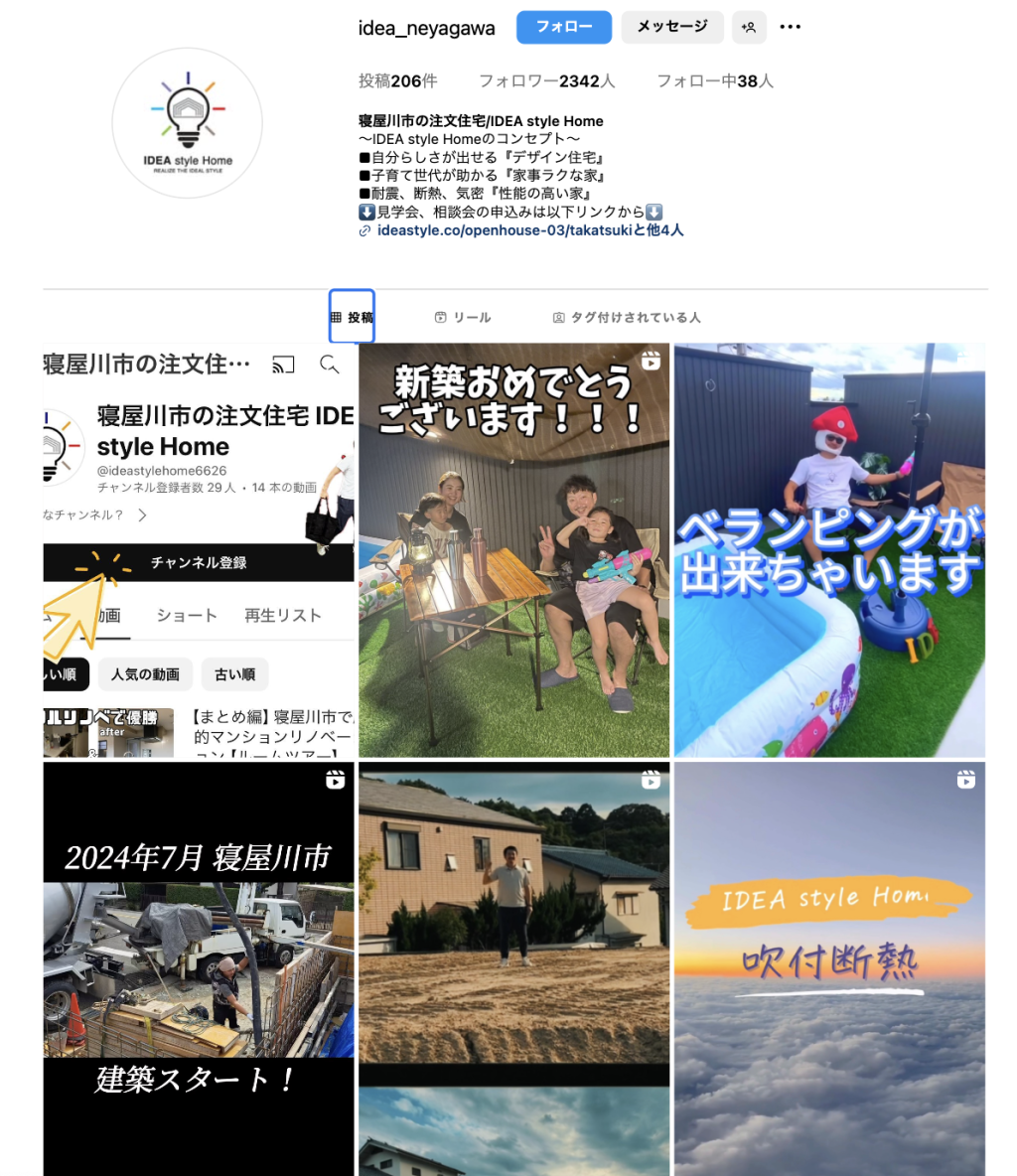
Task: Open メッセージ to send a message
Action: coord(671,28)
